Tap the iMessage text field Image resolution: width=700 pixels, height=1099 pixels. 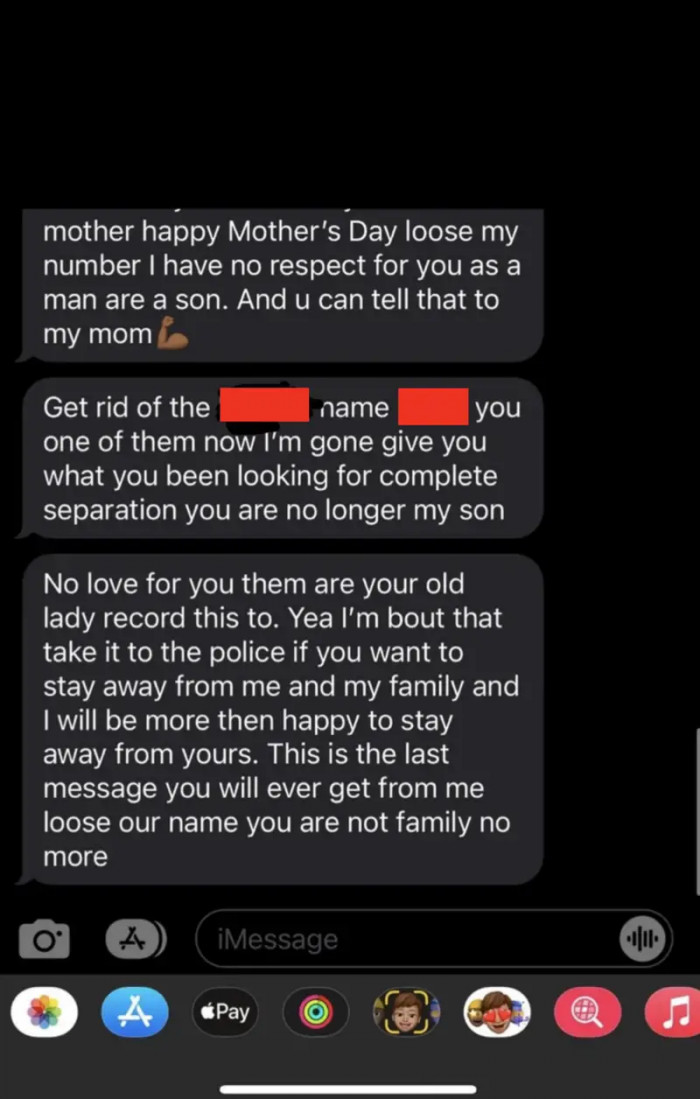(x=400, y=939)
